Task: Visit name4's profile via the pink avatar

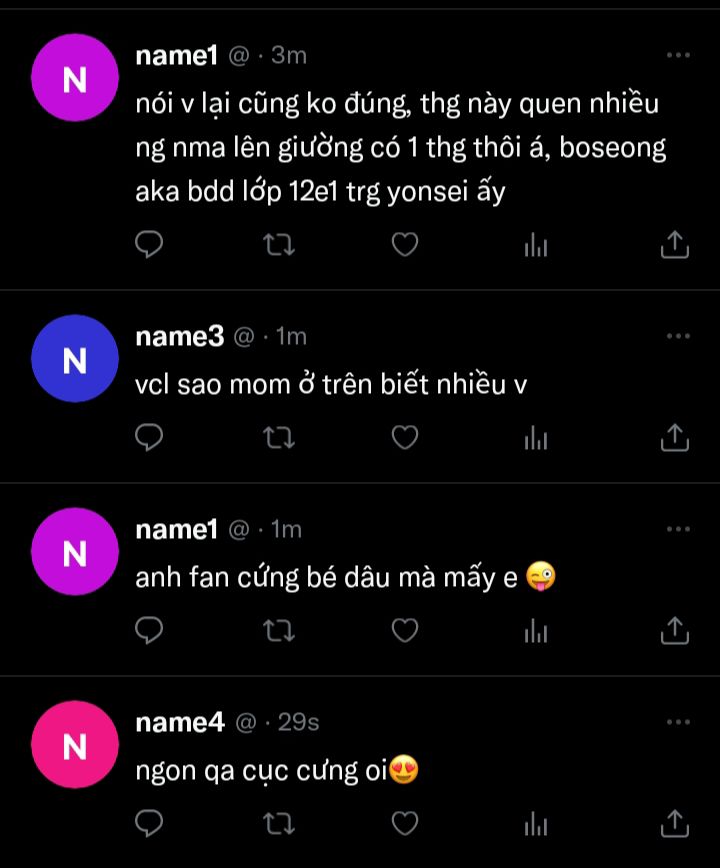Action: 74,745
